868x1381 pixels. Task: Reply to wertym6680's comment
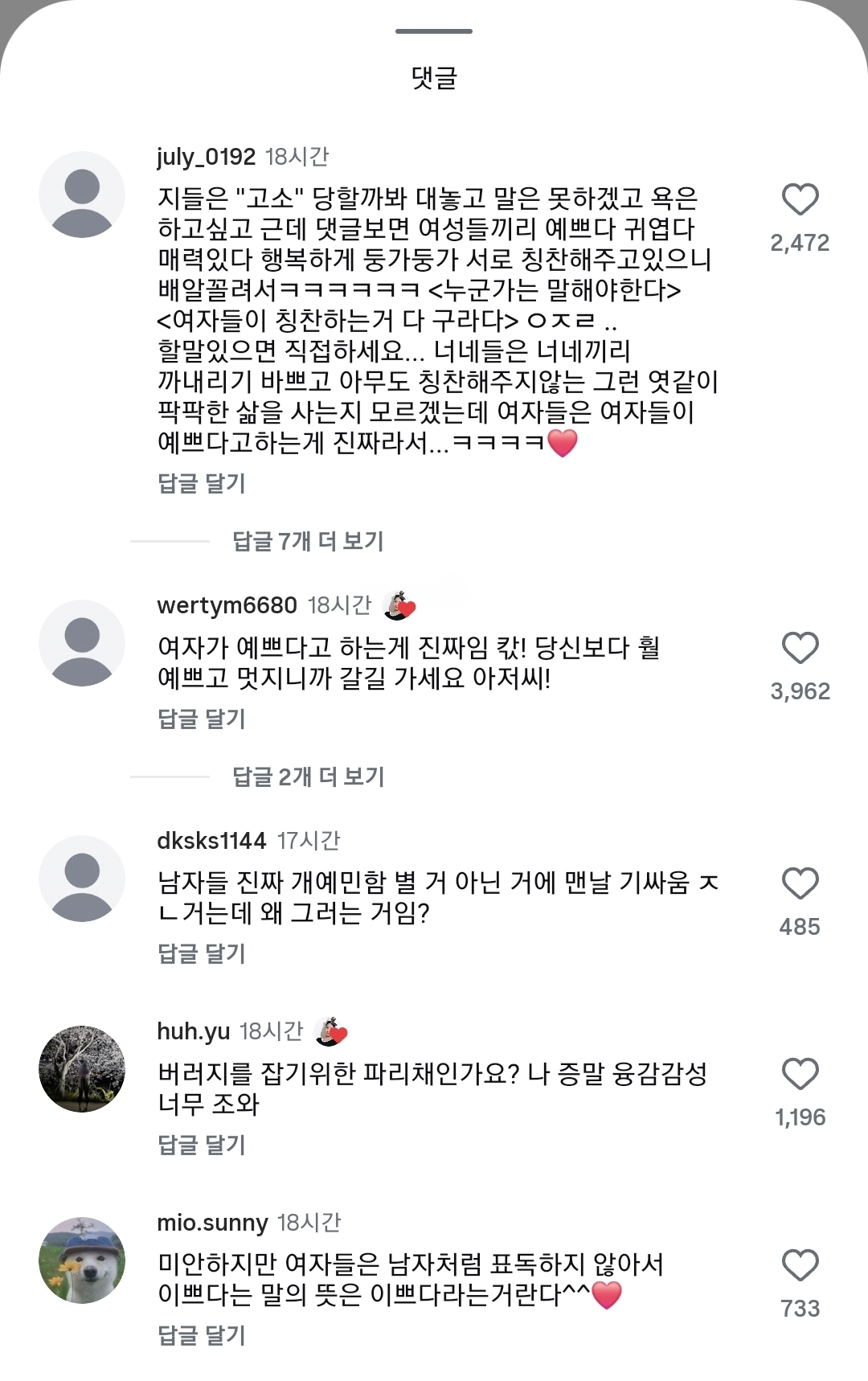point(202,719)
